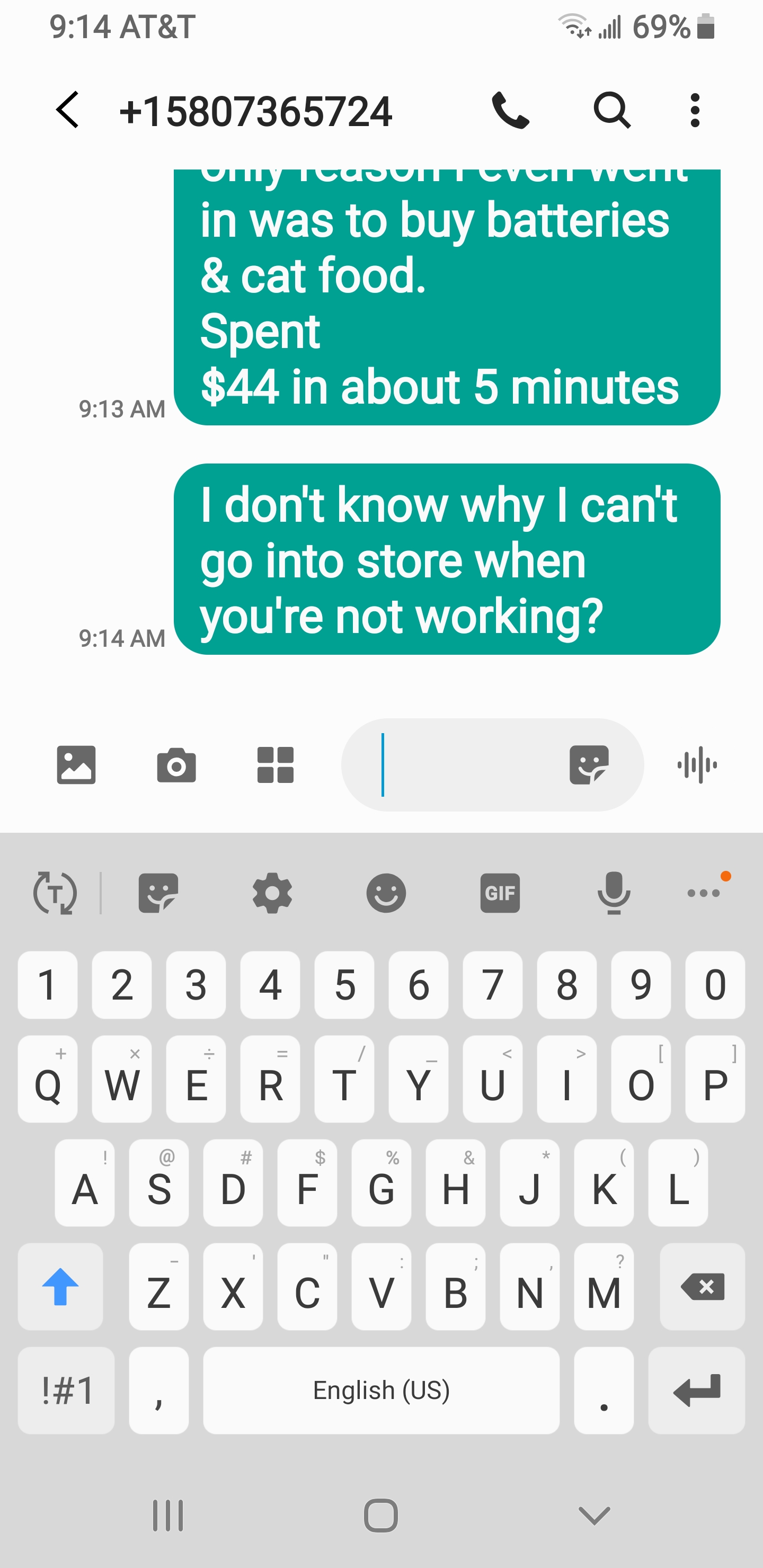
Task: Open the camera to take a picture
Action: [x=176, y=764]
